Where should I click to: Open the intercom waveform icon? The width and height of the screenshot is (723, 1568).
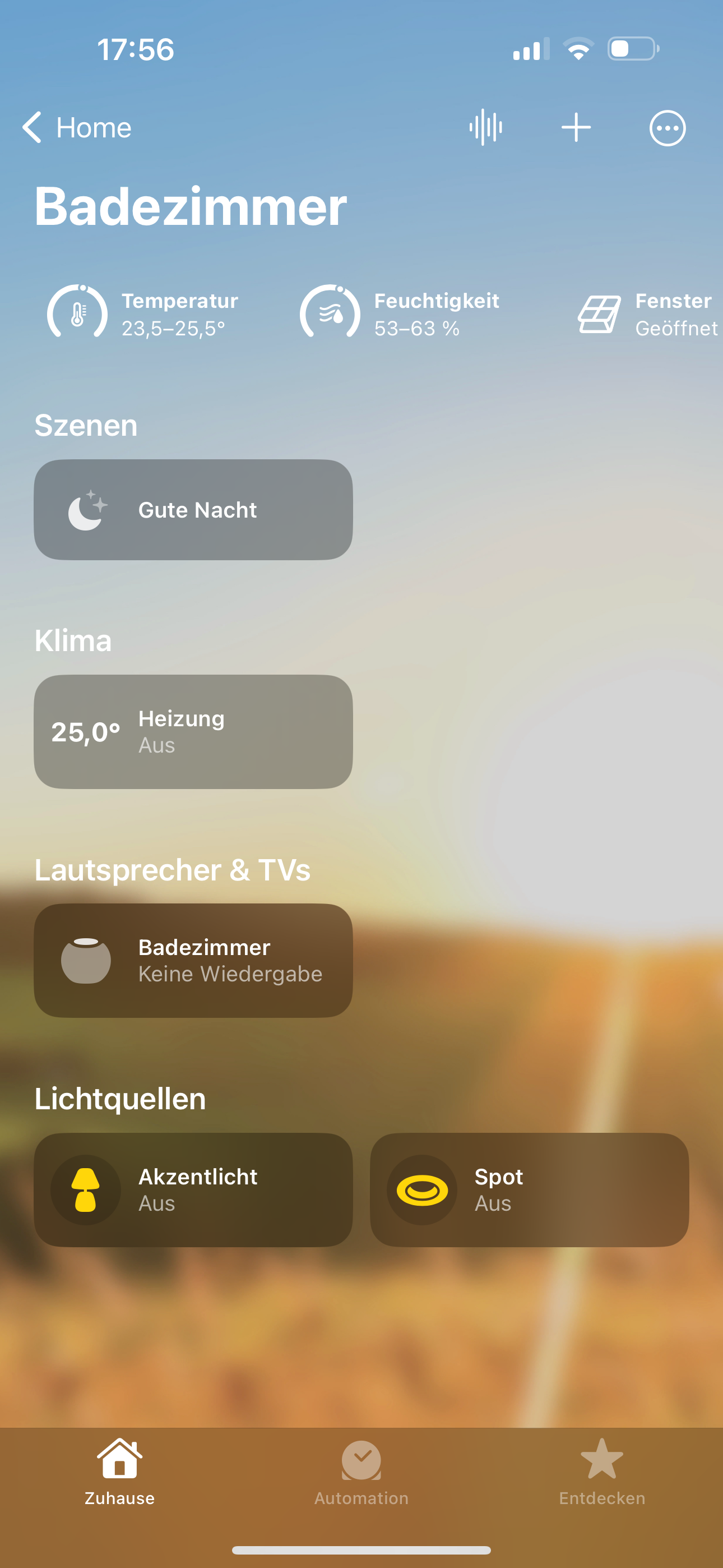(485, 128)
